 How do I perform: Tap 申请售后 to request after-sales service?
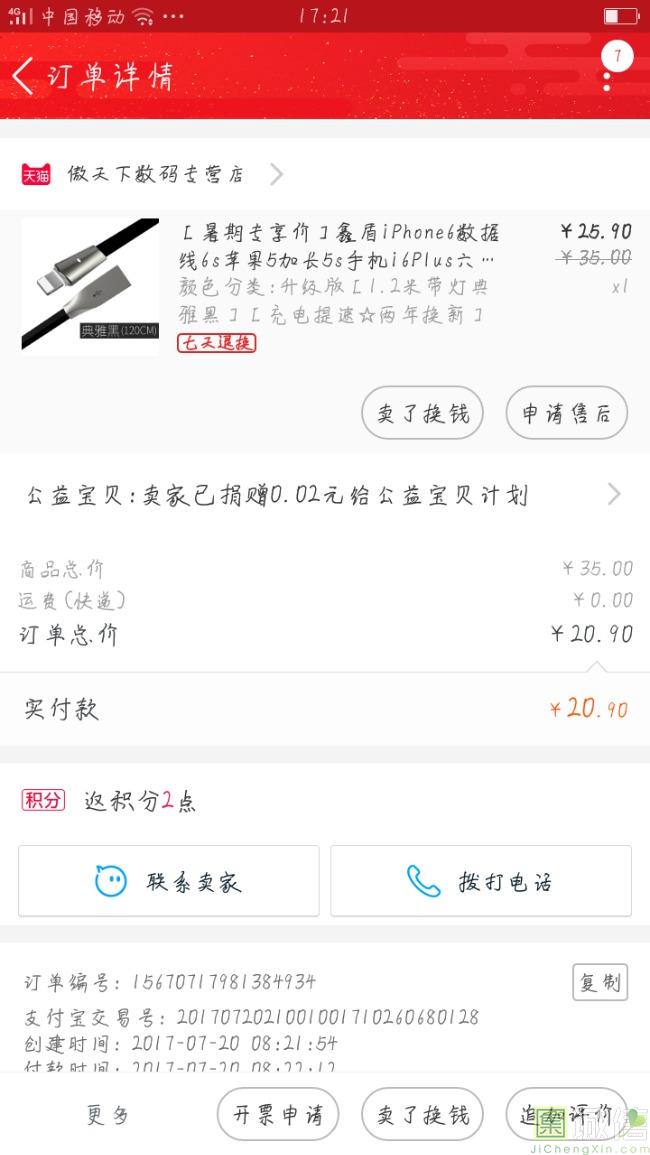566,413
